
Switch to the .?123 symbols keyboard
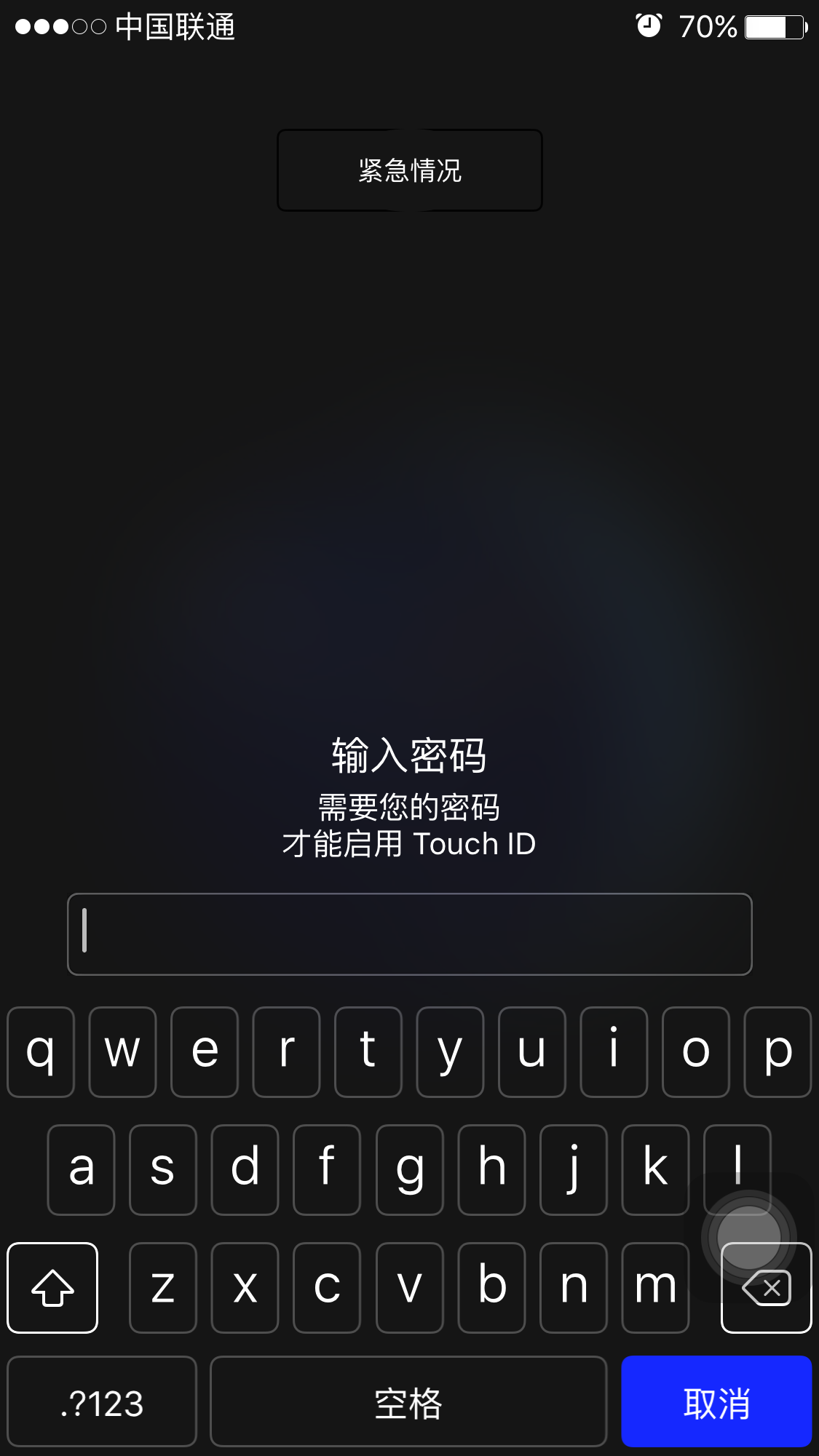(102, 1401)
